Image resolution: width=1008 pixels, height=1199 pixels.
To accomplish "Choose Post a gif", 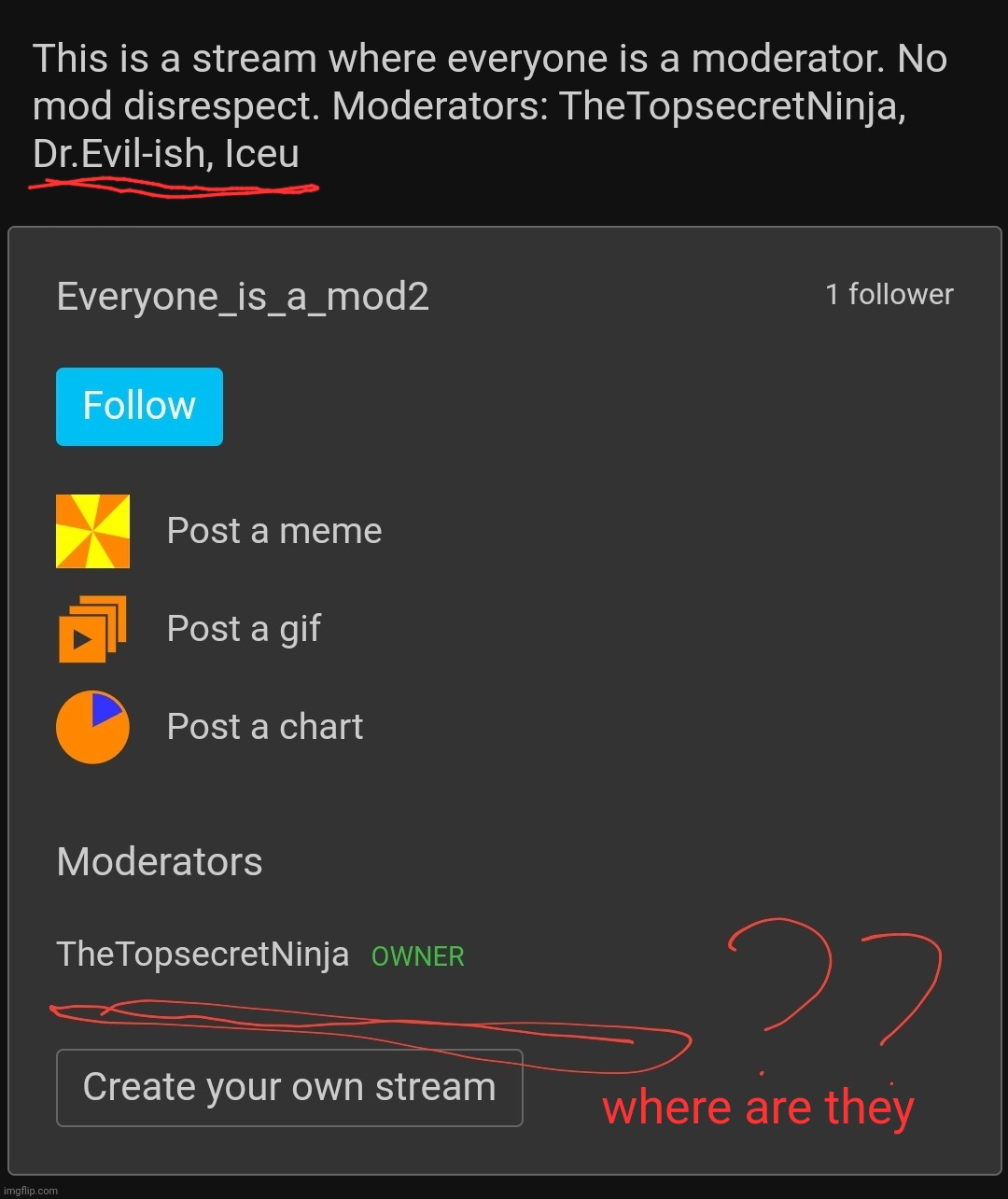I will tap(243, 629).
